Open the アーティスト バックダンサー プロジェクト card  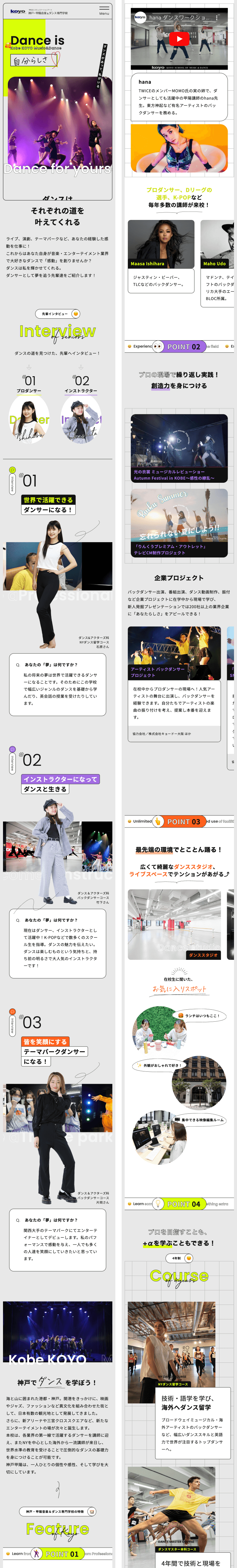174,682
